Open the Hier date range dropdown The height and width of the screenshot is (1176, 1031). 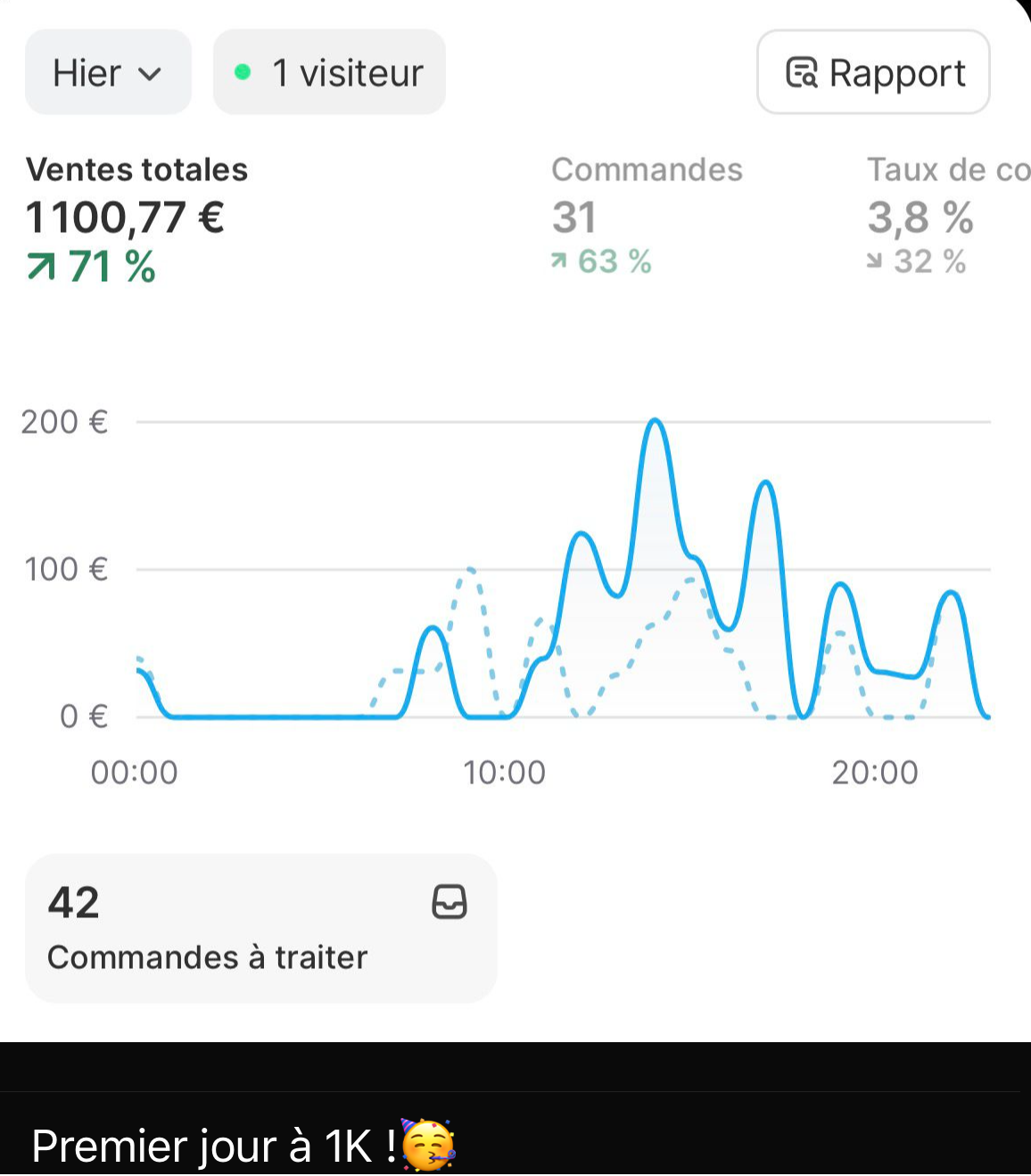click(x=108, y=72)
